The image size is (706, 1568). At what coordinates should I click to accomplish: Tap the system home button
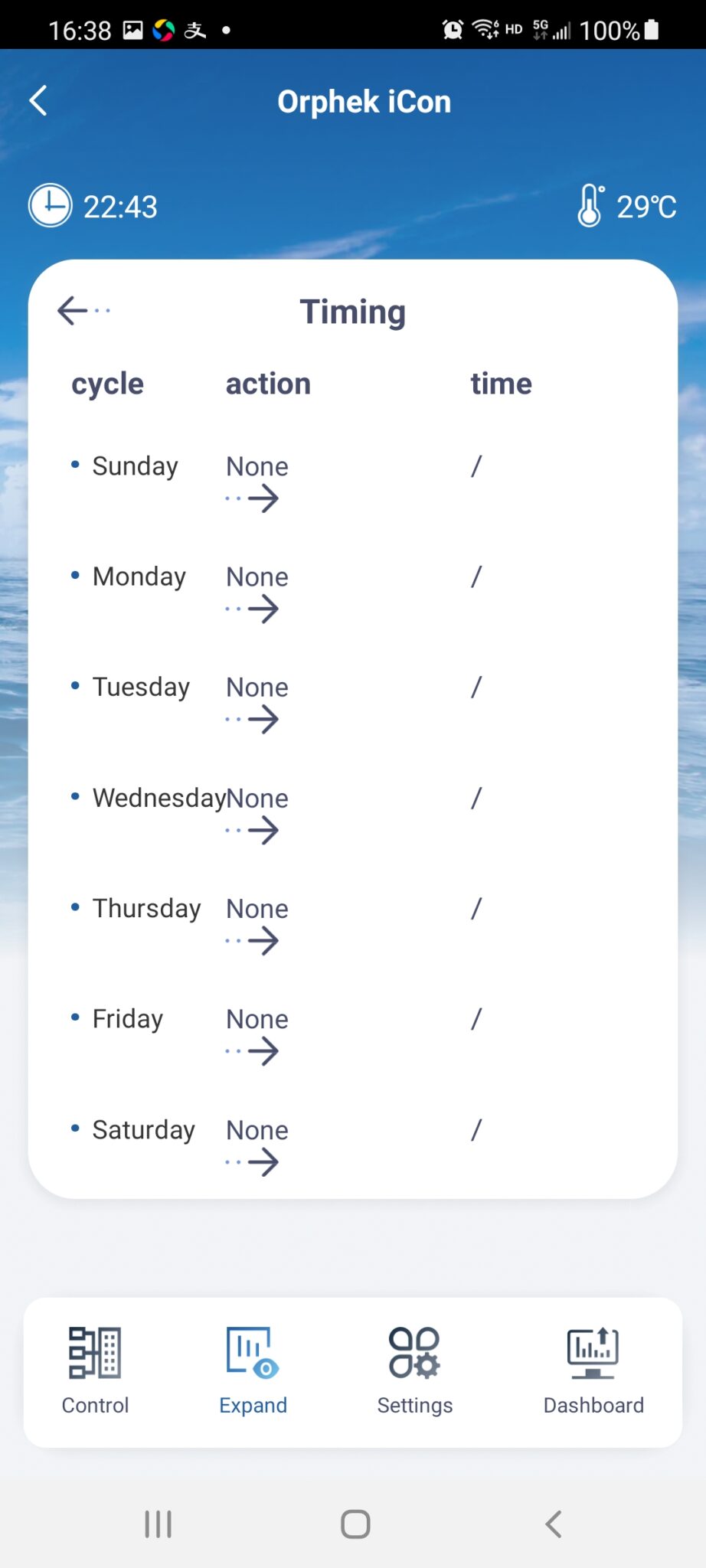(355, 1524)
